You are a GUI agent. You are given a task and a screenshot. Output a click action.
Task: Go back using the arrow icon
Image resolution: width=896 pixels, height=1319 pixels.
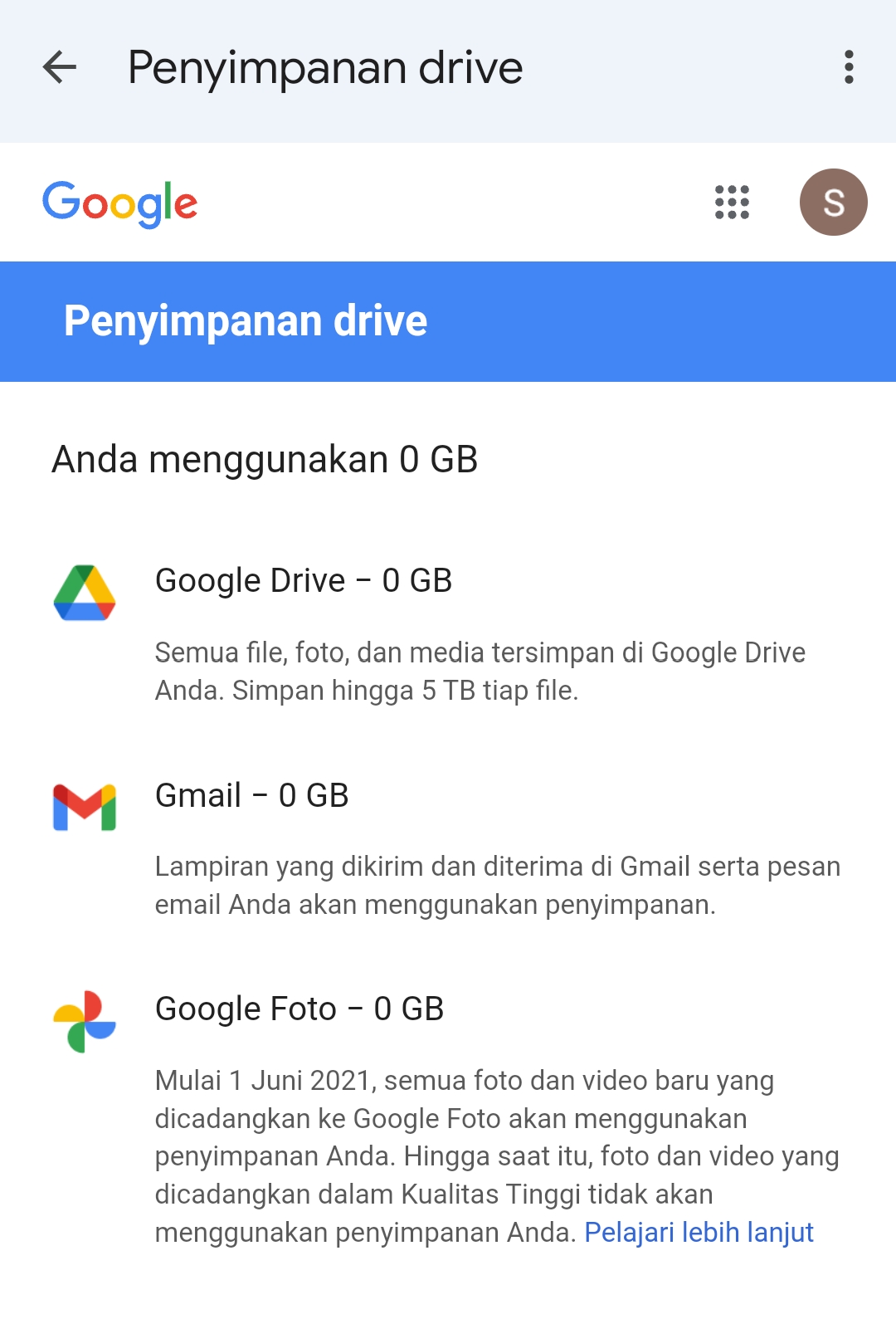pyautogui.click(x=60, y=67)
